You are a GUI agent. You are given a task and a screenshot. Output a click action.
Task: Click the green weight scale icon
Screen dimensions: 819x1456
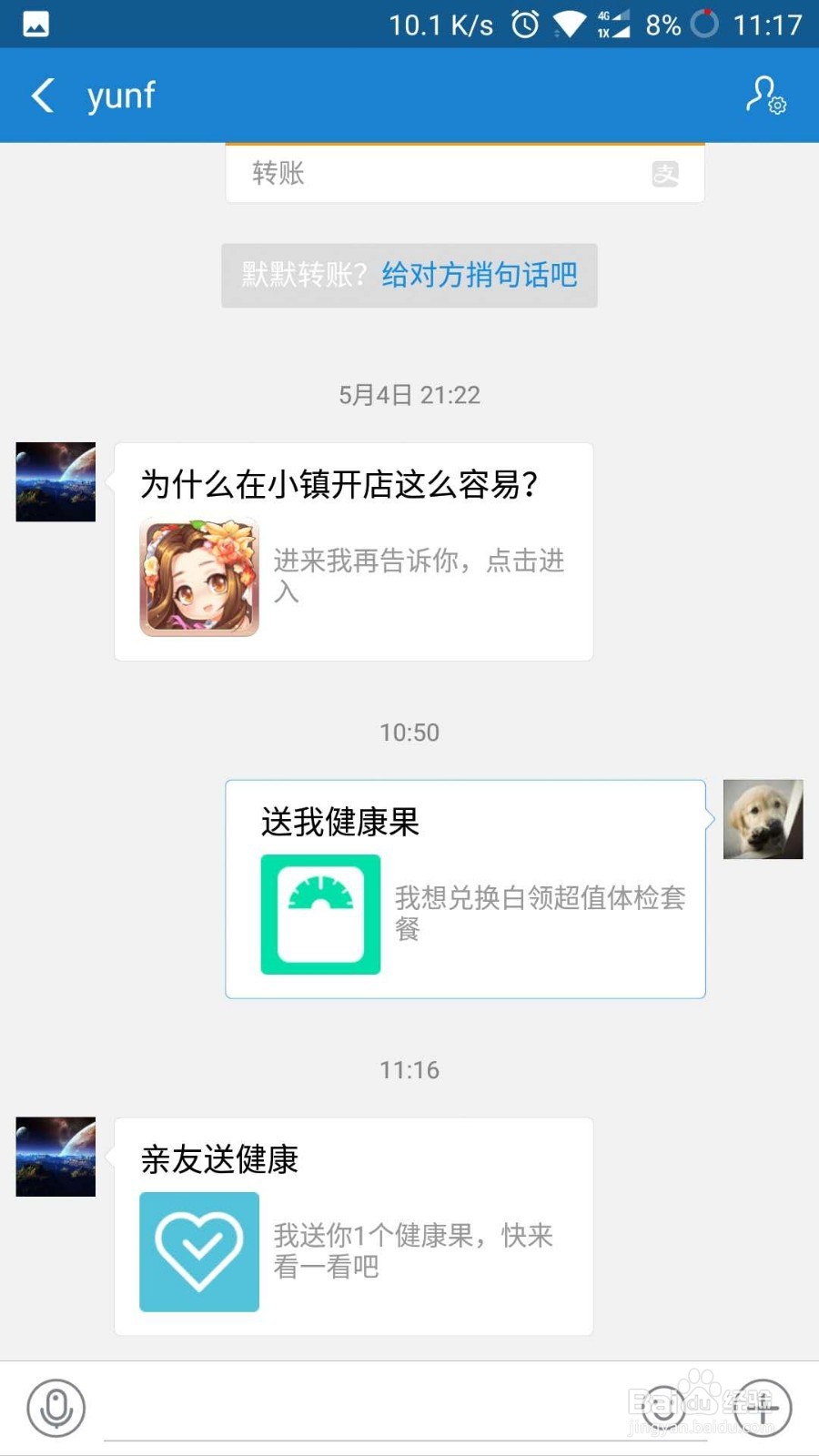320,914
